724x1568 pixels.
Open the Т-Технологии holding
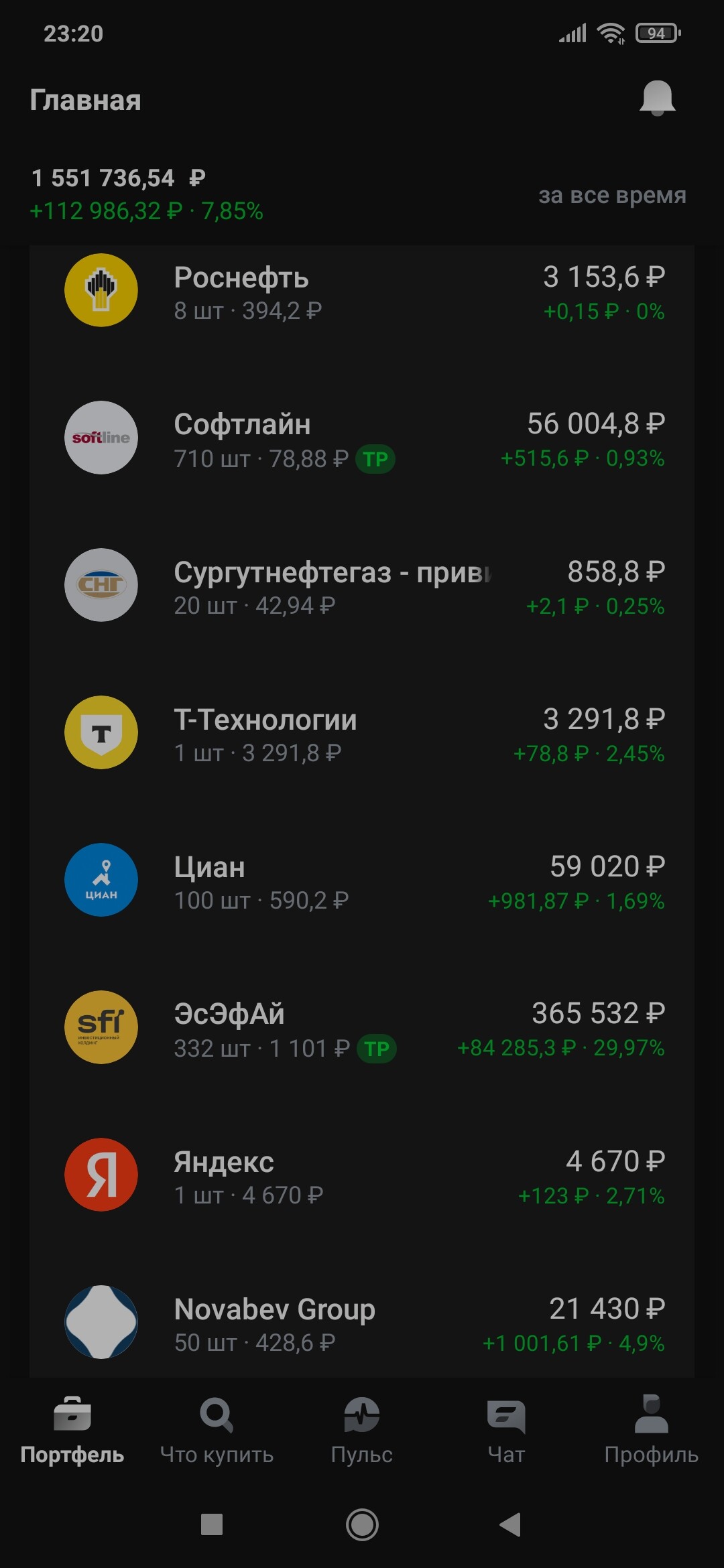coord(362,734)
